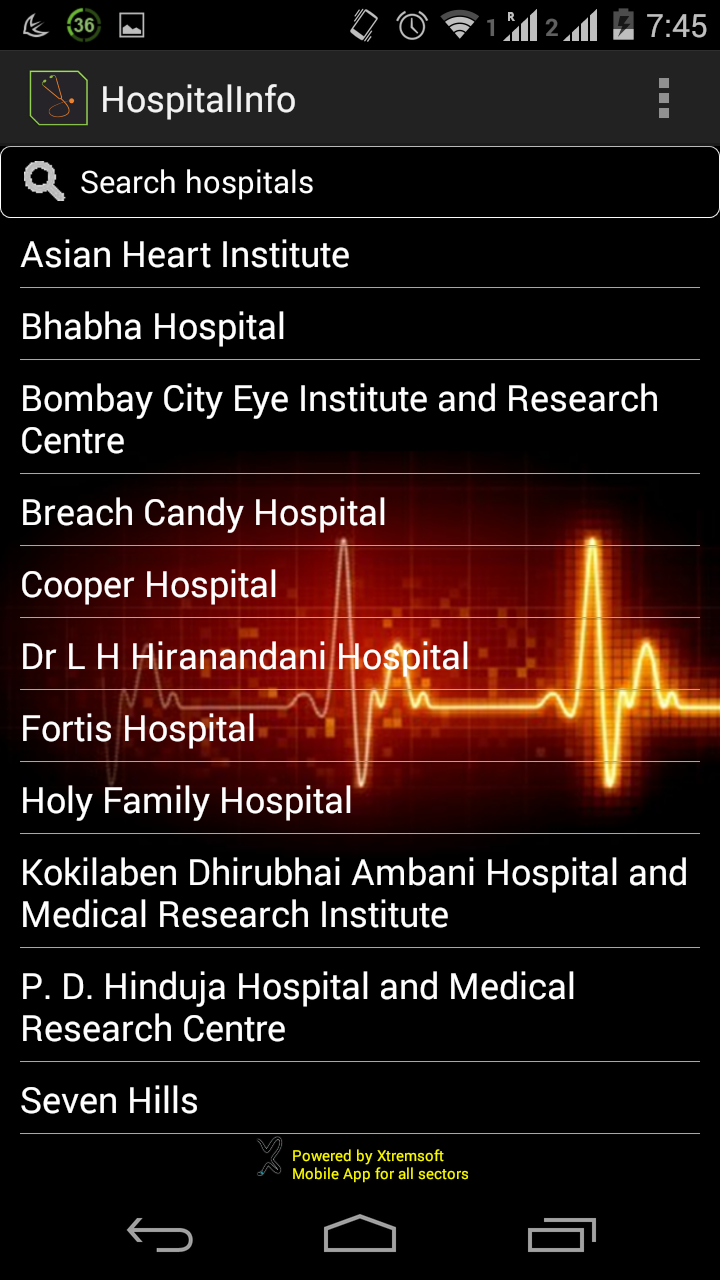Open the overflow menu
This screenshot has height=1280, width=720.
point(663,99)
